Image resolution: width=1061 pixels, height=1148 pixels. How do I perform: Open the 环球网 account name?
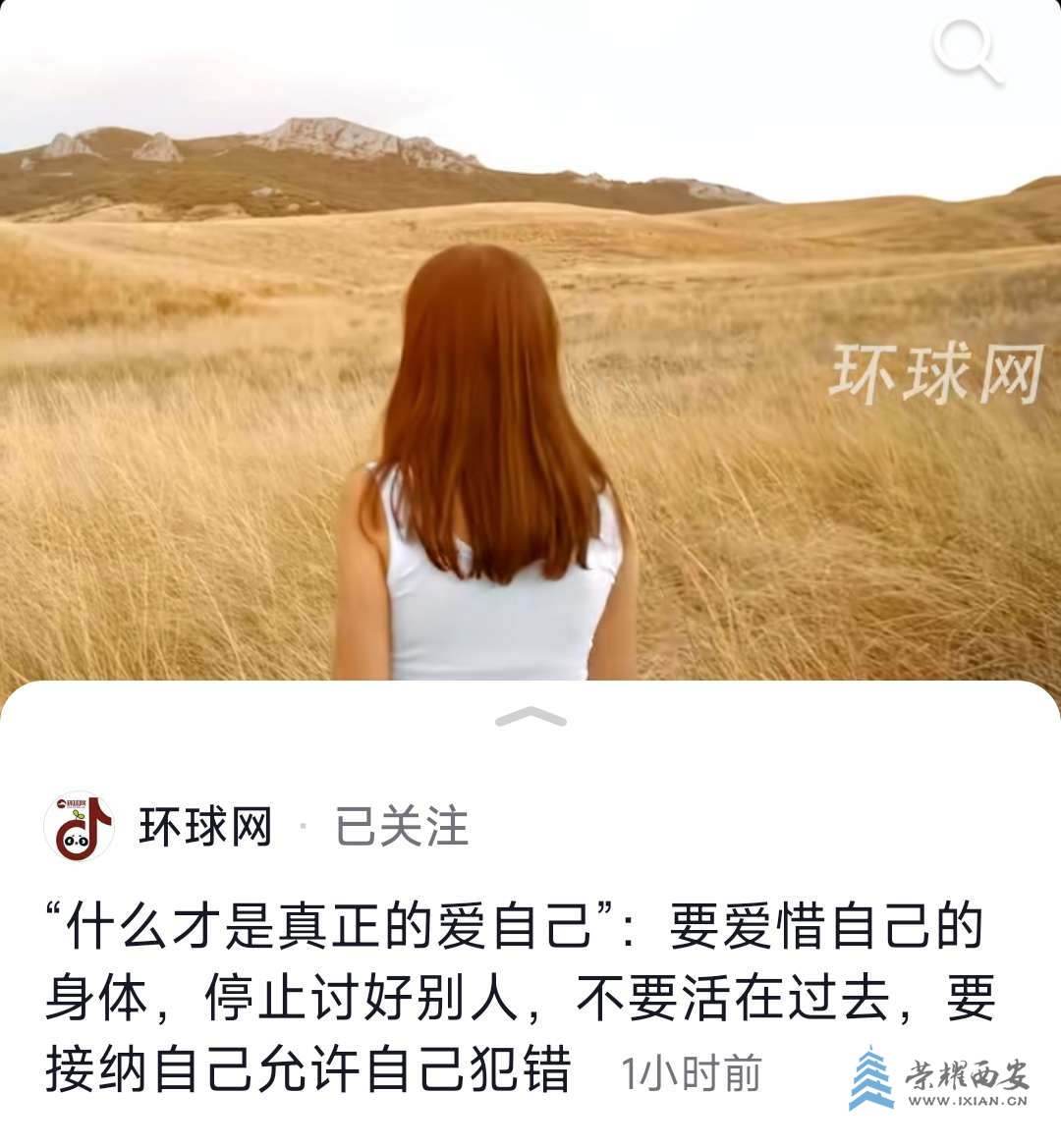click(x=205, y=827)
